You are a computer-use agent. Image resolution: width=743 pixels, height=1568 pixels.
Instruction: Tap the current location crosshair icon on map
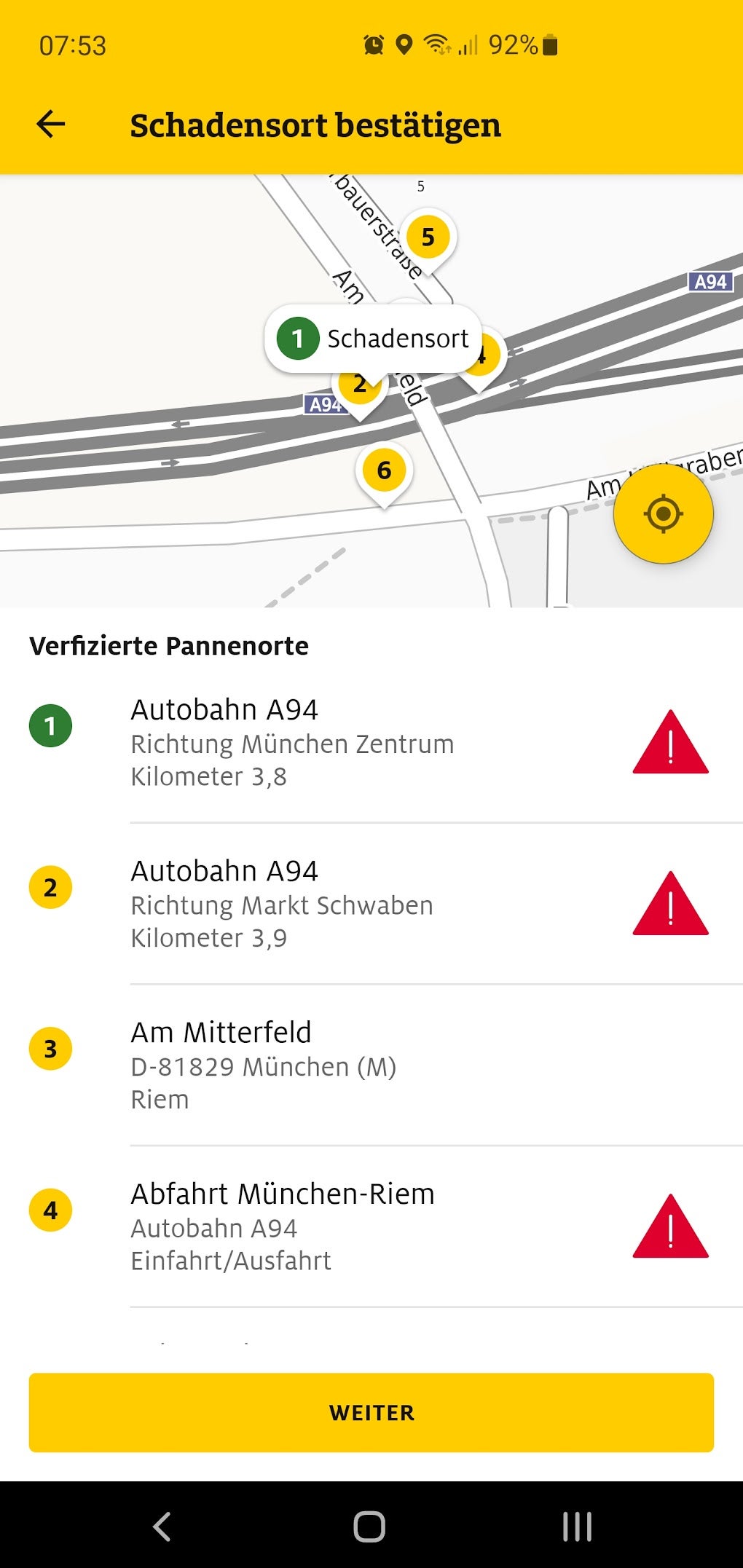coord(662,512)
